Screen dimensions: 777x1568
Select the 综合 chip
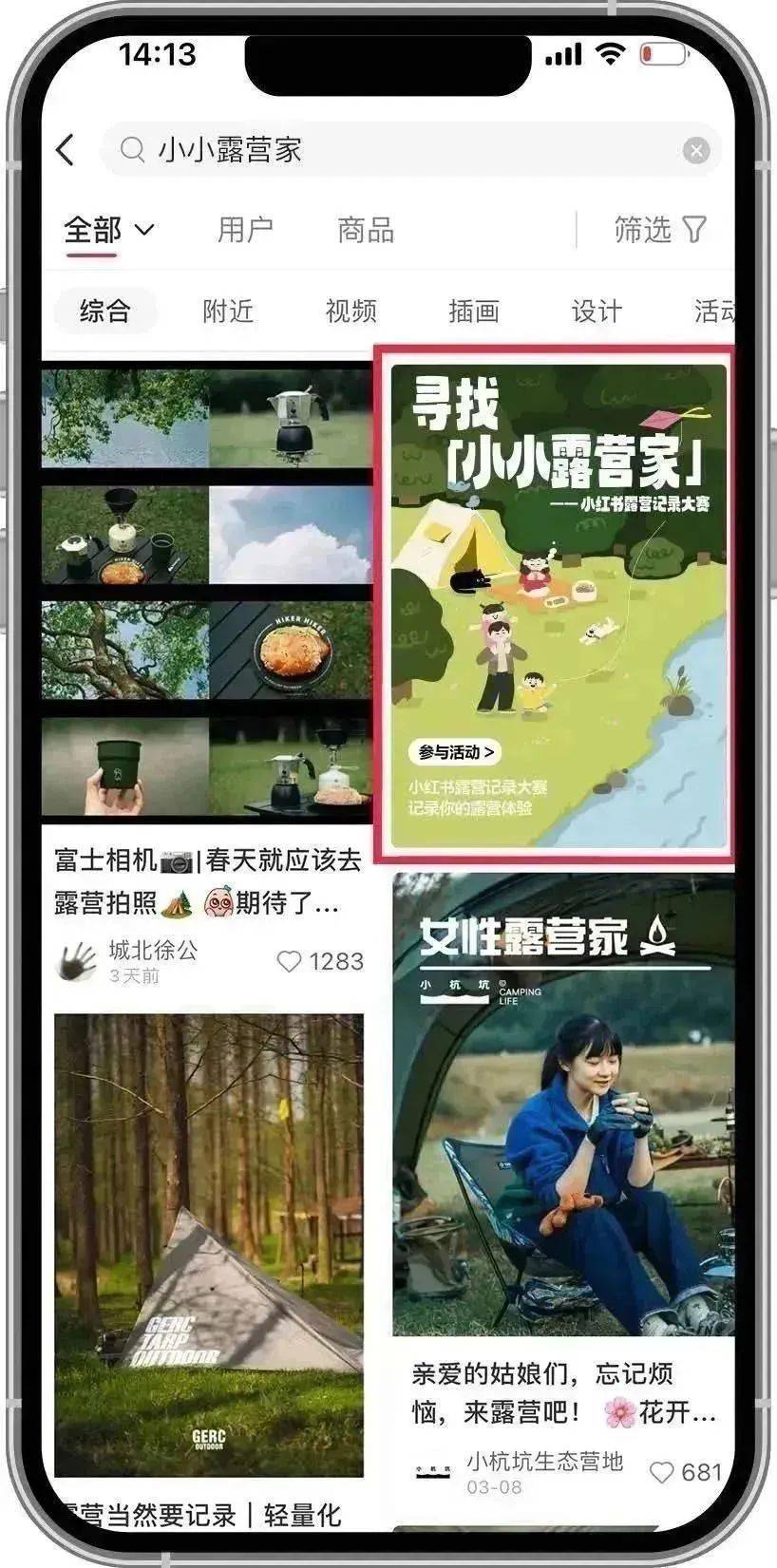pyautogui.click(x=104, y=311)
